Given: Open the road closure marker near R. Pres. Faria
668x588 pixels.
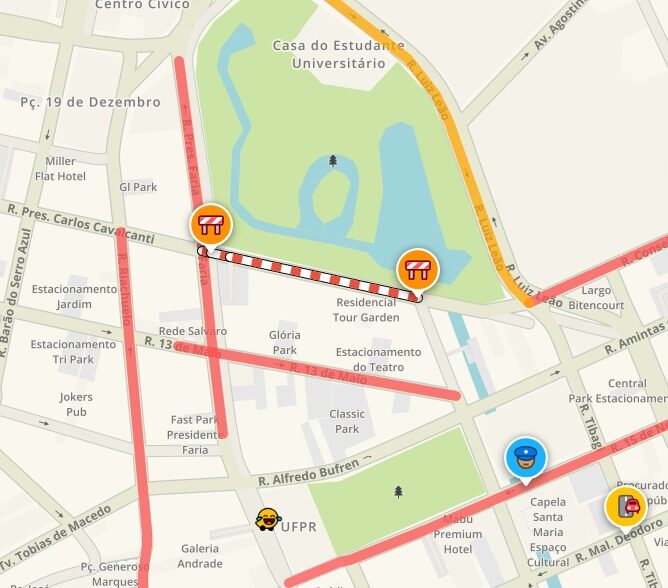Looking at the screenshot, I should [x=211, y=224].
